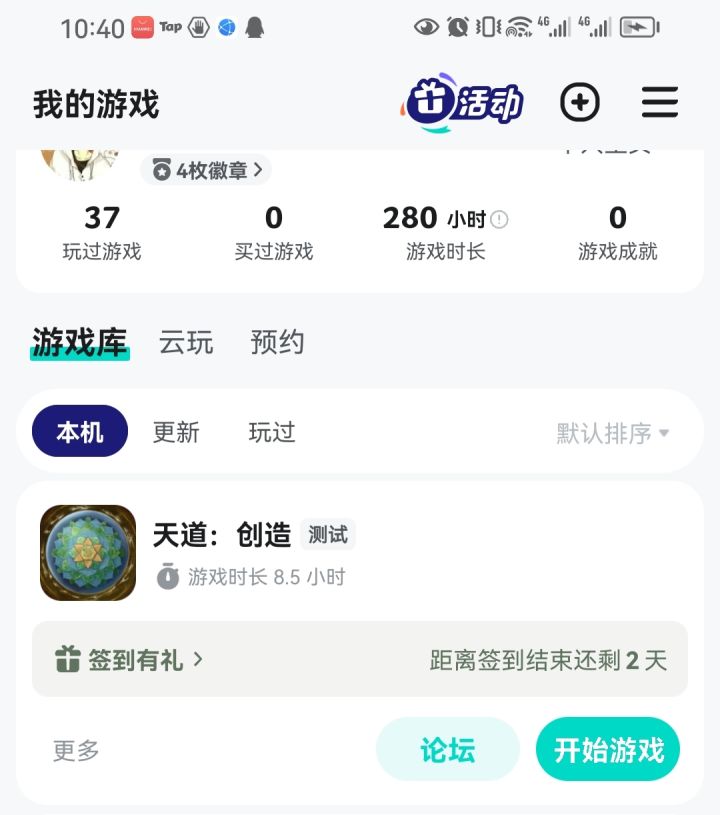This screenshot has width=720, height=815.
Task: Open the 天道：创造 game icon
Action: pos(88,553)
